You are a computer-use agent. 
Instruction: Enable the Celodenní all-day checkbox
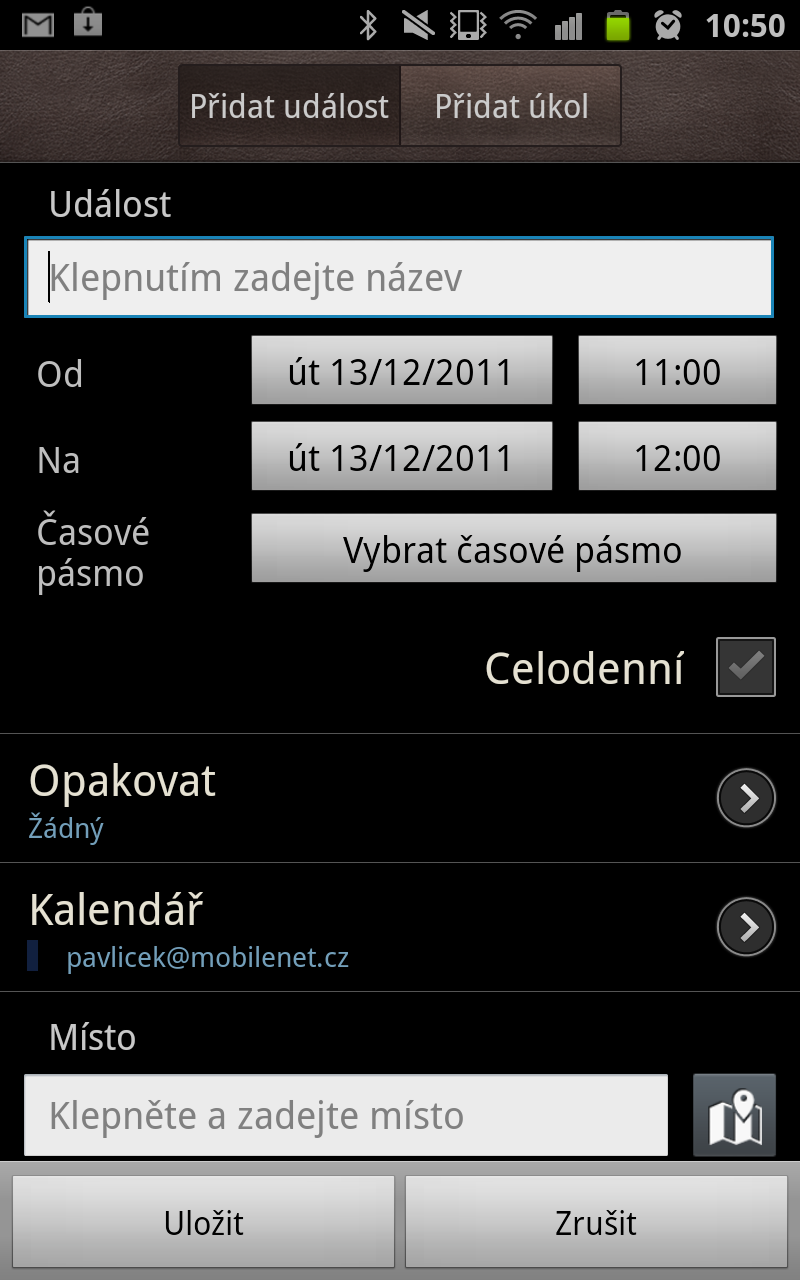coord(744,667)
